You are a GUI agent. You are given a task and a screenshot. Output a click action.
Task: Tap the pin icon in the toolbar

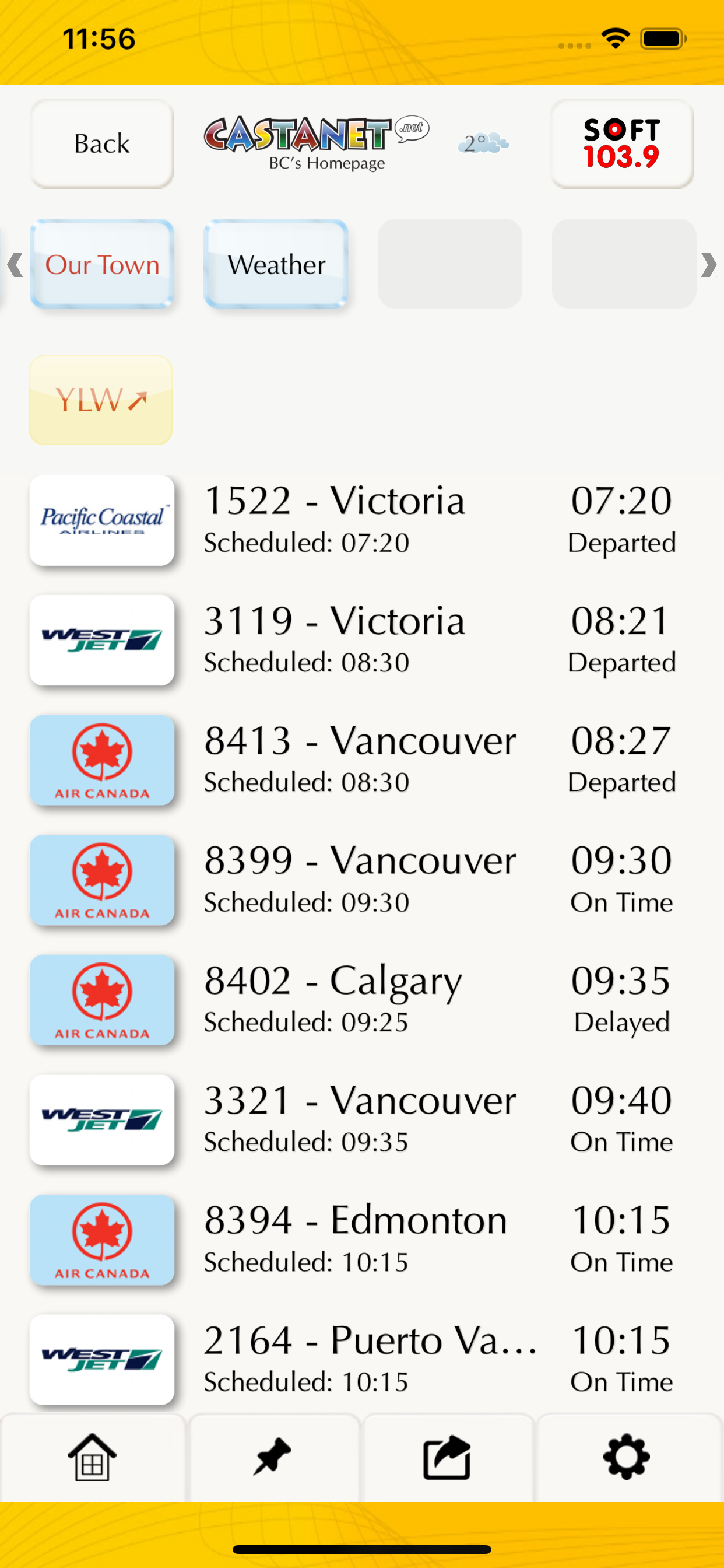pos(272,1457)
